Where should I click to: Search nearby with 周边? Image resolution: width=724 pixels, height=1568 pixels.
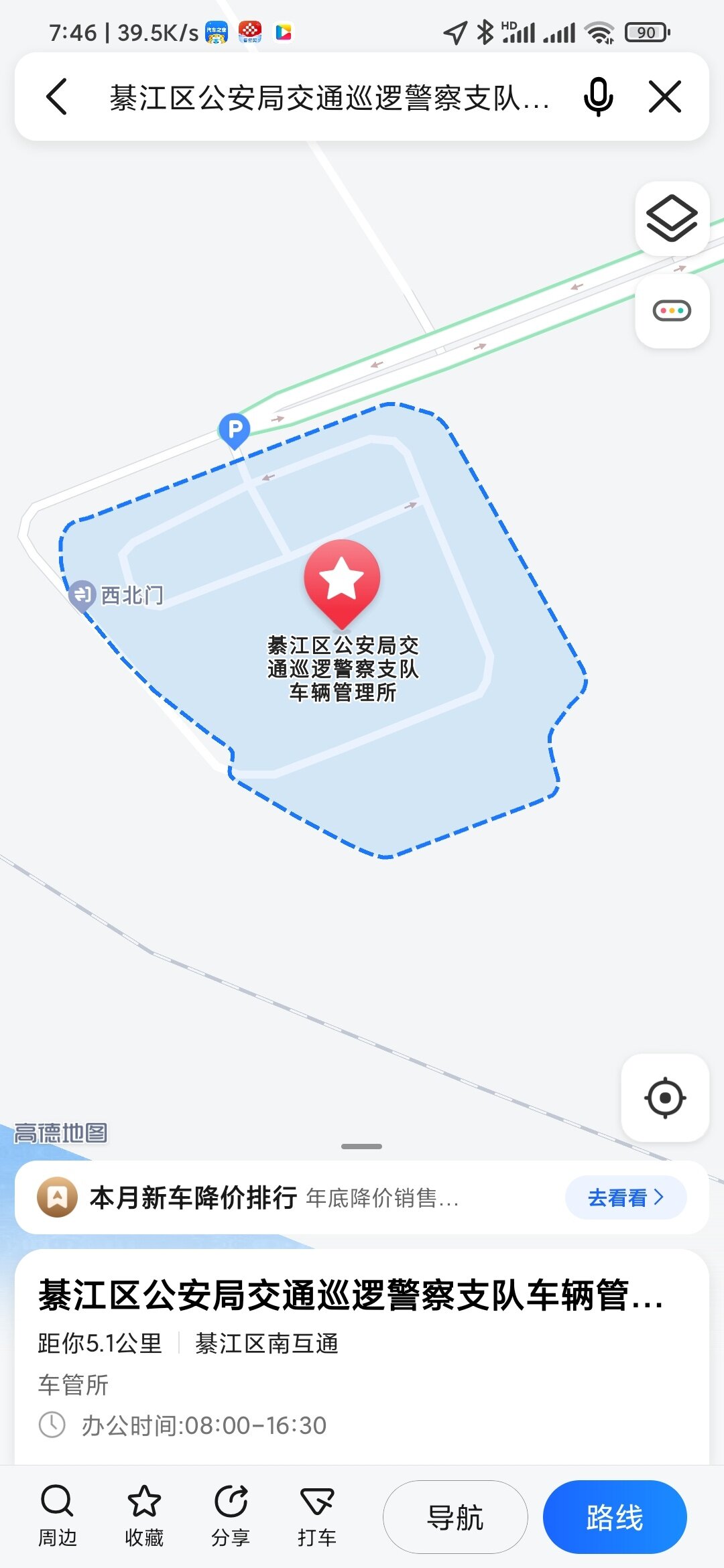click(x=57, y=1516)
